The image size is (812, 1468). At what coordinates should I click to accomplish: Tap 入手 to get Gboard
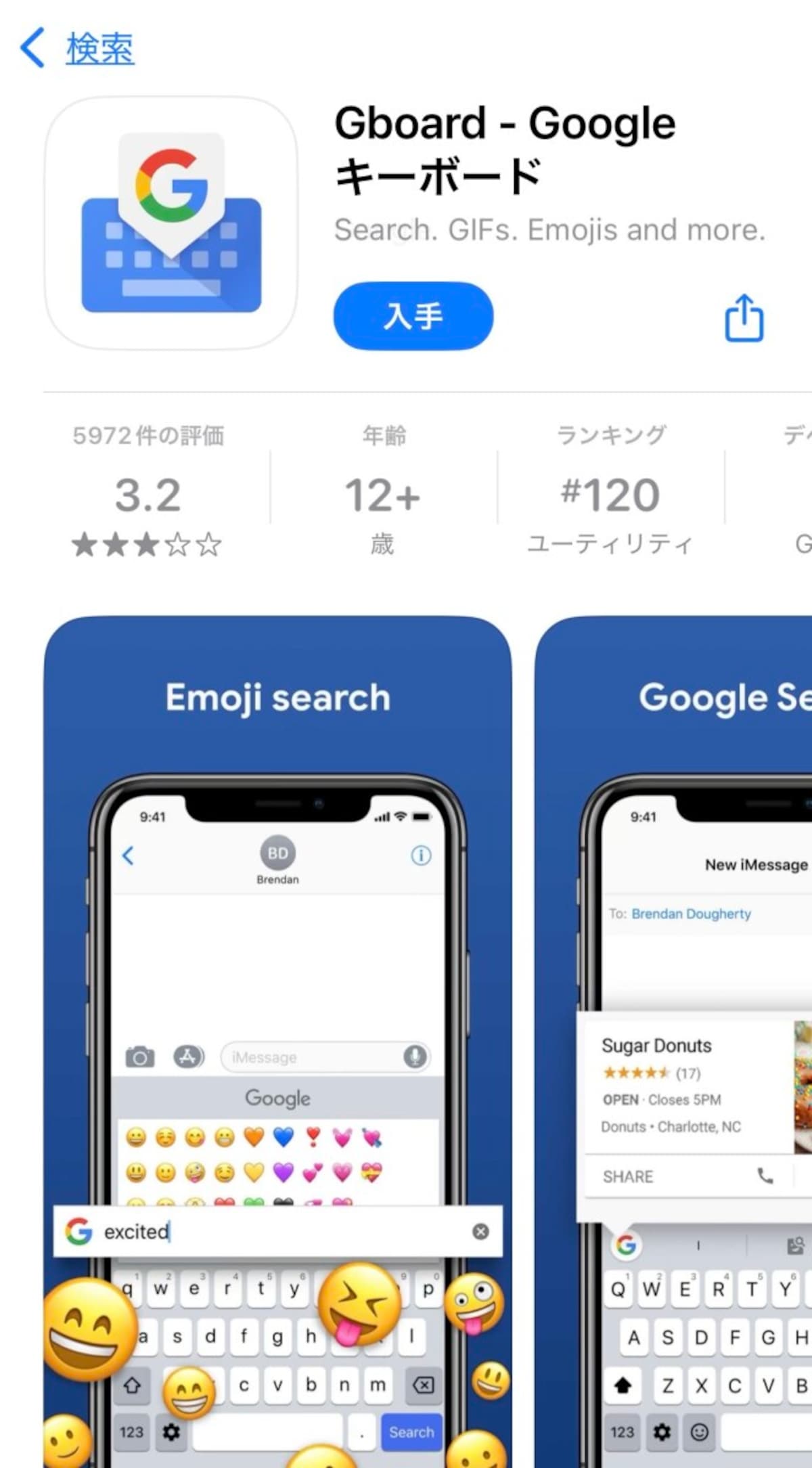tap(413, 316)
